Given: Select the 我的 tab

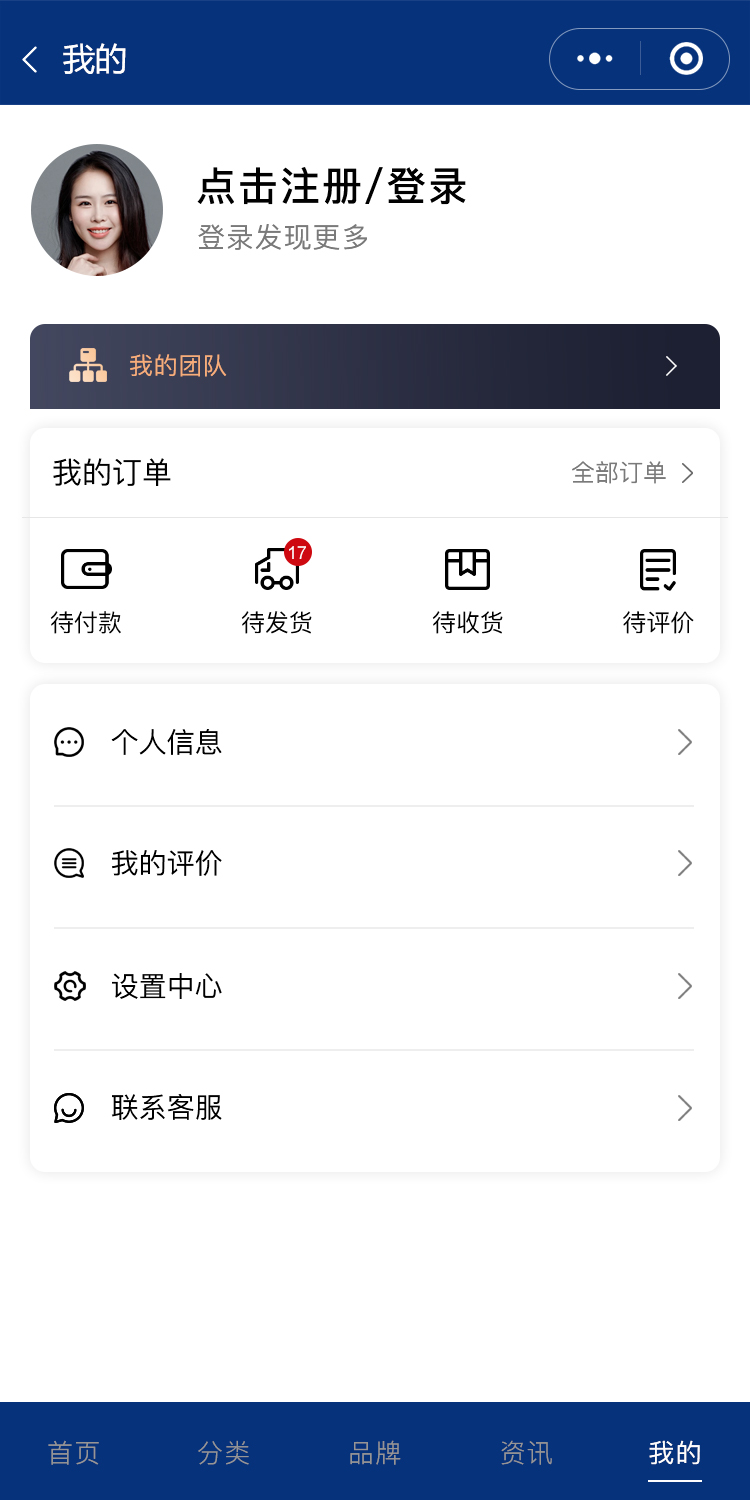Looking at the screenshot, I should 675,1453.
